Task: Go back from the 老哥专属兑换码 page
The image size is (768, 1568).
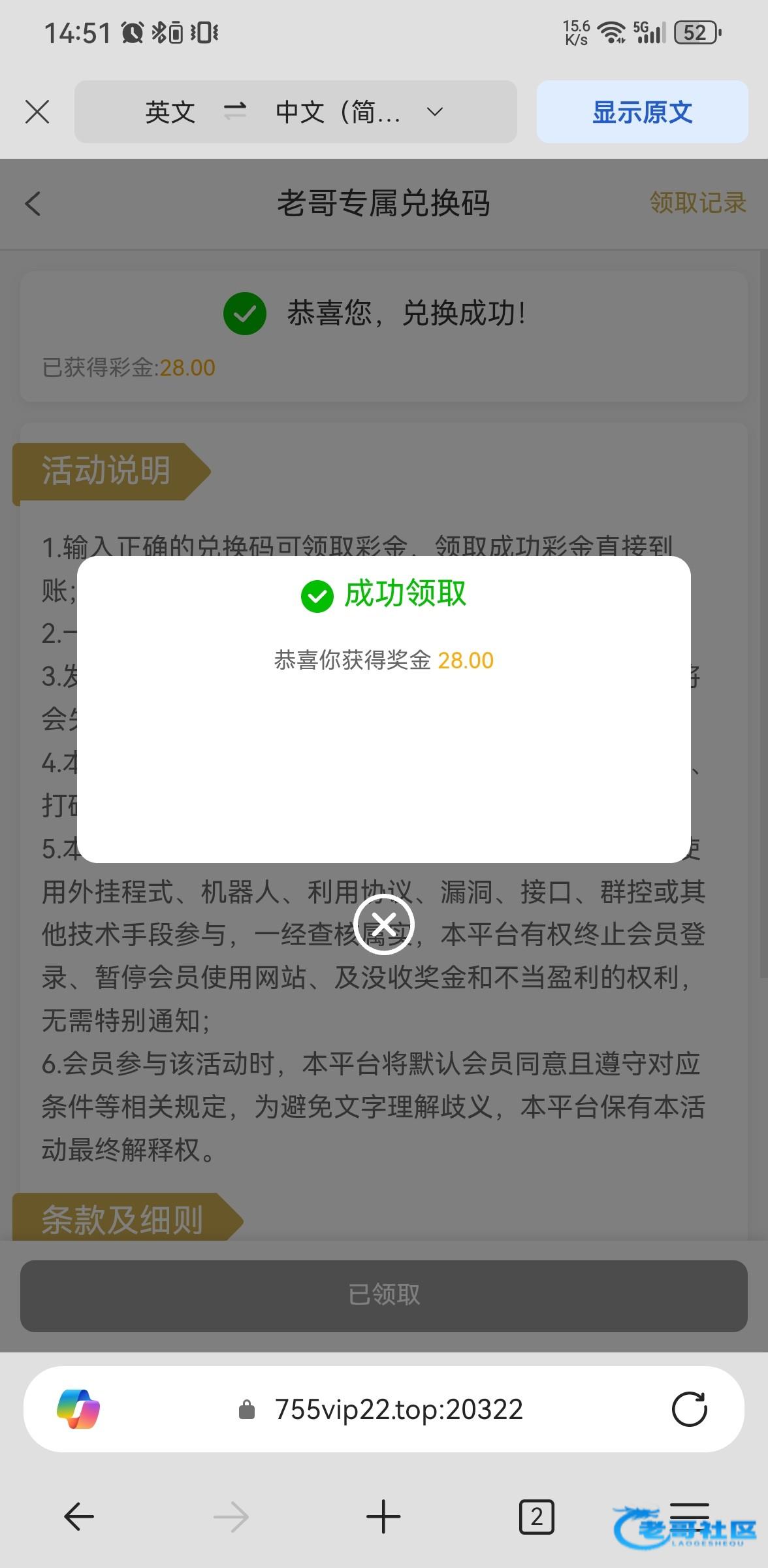Action: (x=33, y=203)
